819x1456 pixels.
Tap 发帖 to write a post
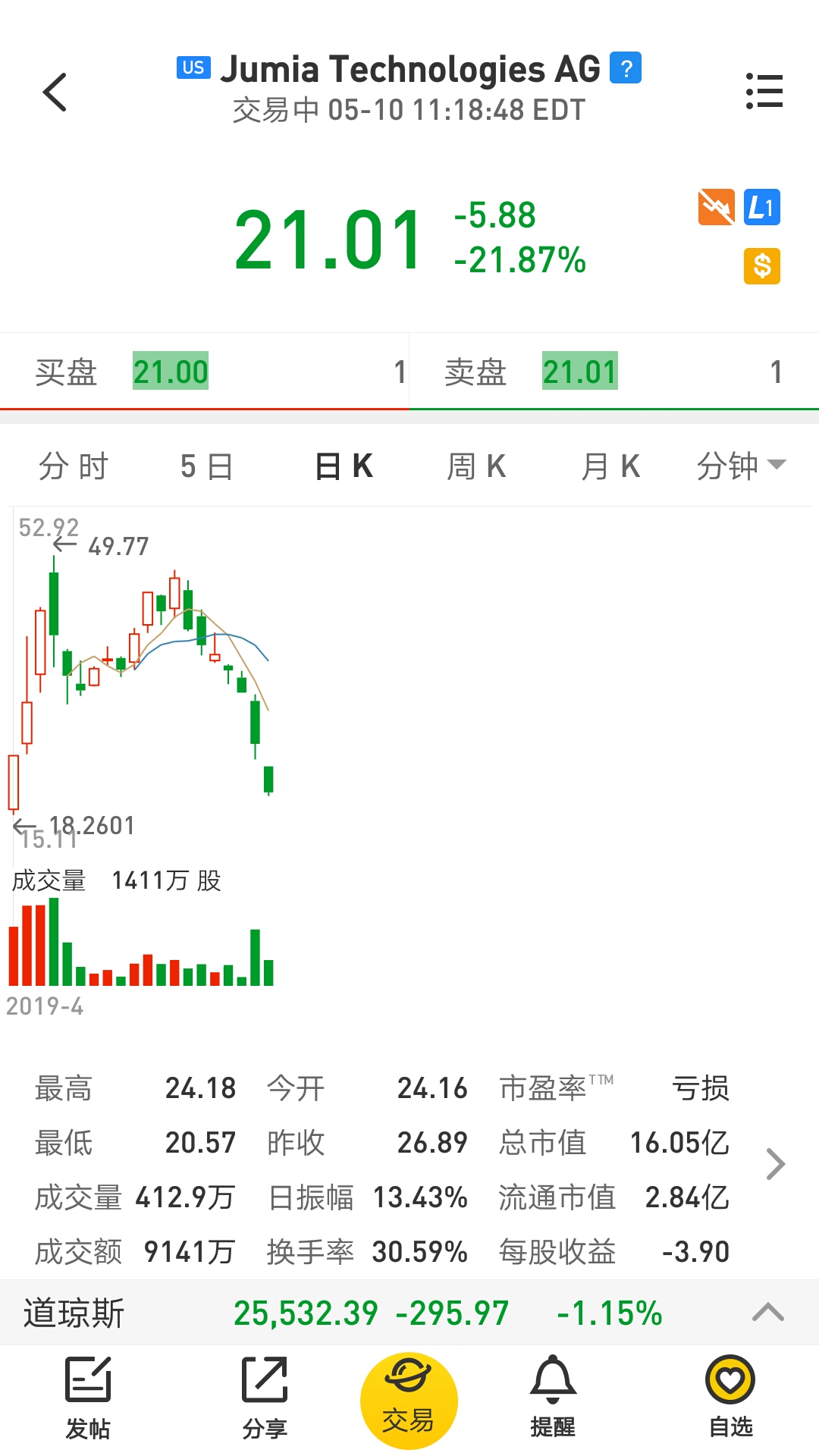[x=88, y=1398]
